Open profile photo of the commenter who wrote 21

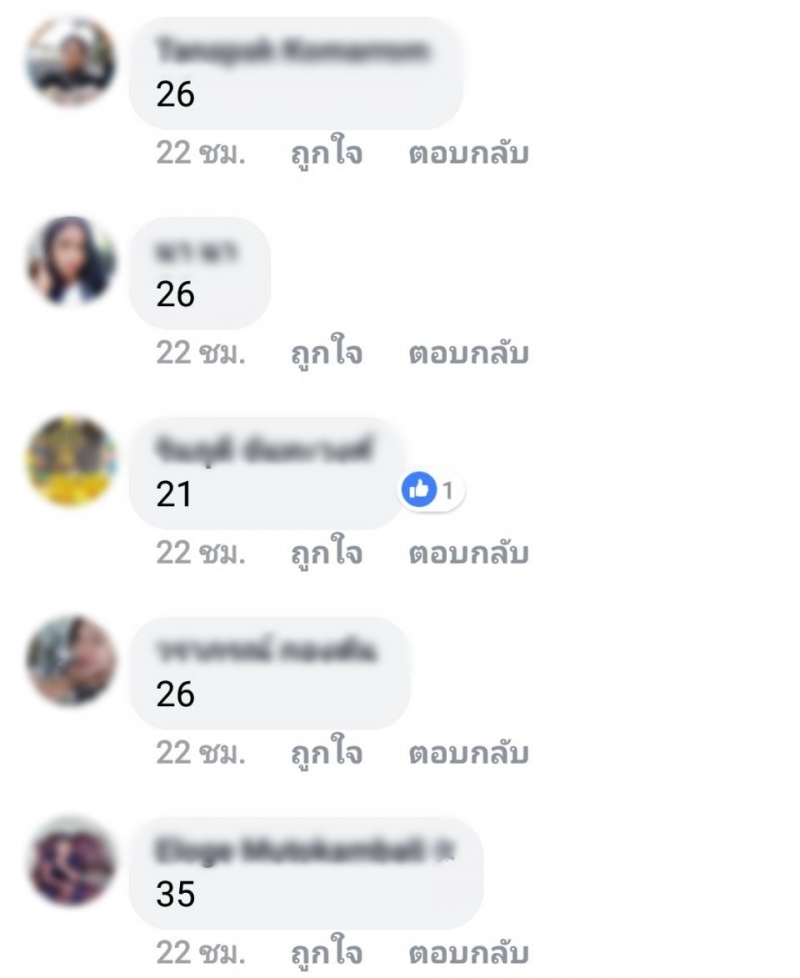coord(71,462)
